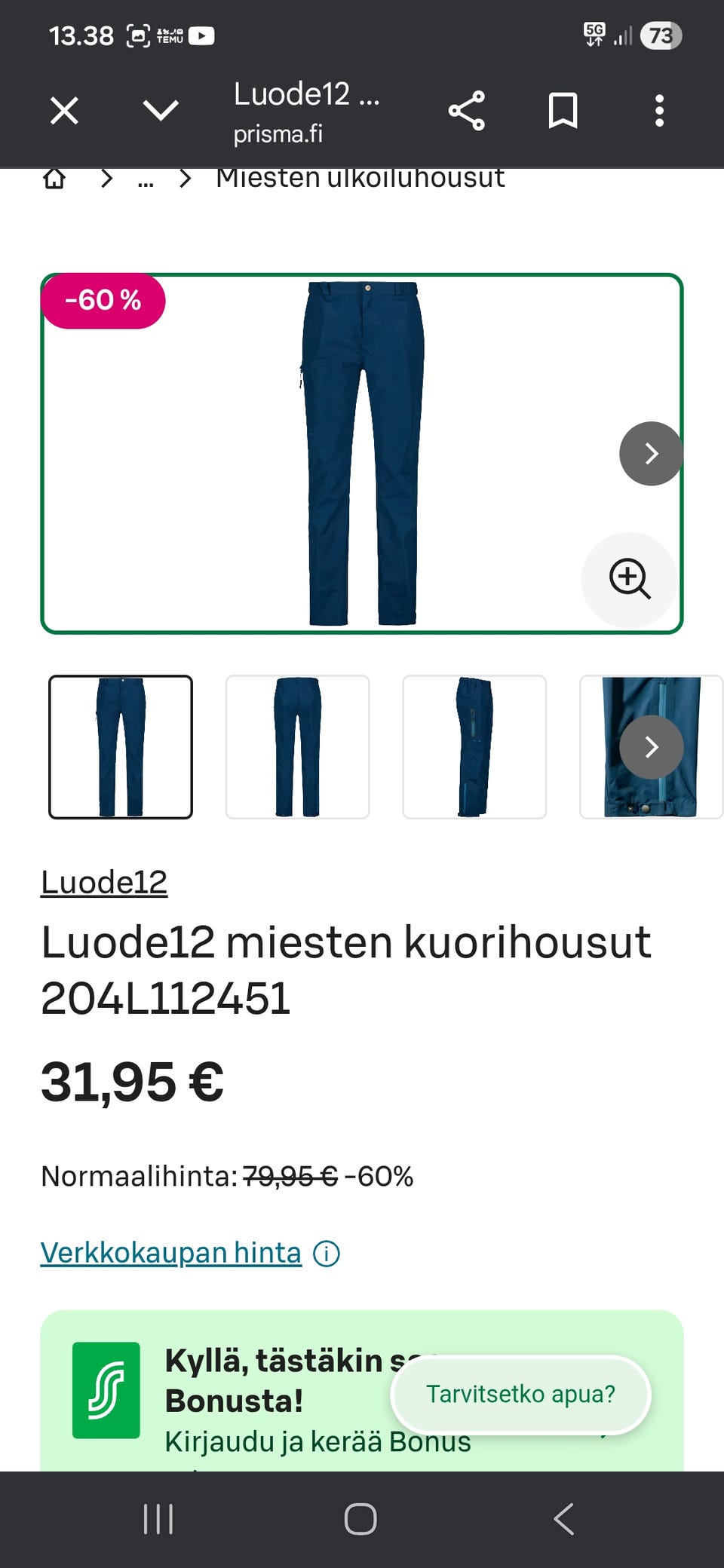
Task: Expand the collapsed breadcrumb ellipsis
Action: tap(146, 179)
